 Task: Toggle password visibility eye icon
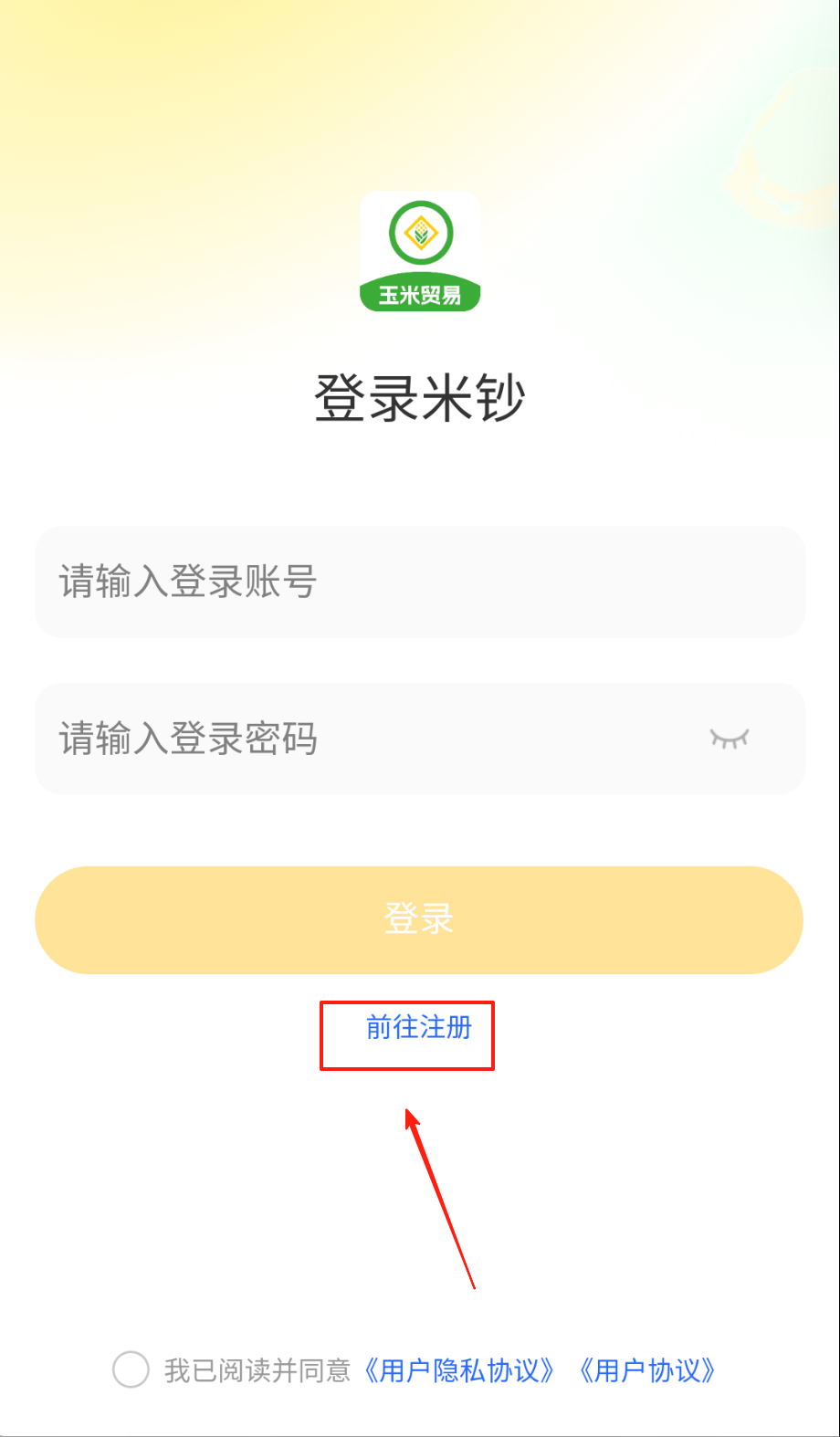[x=729, y=739]
